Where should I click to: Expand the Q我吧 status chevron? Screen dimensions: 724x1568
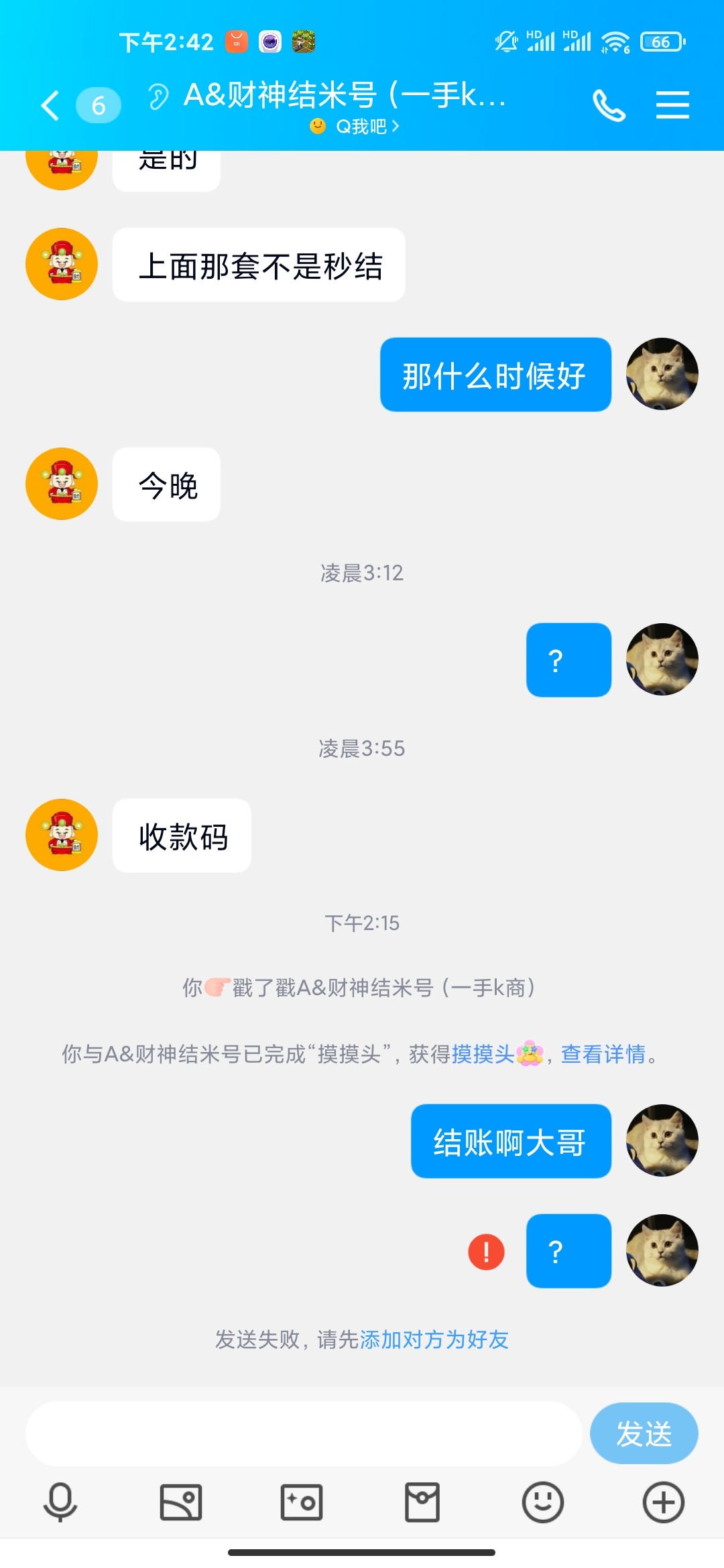(394, 127)
